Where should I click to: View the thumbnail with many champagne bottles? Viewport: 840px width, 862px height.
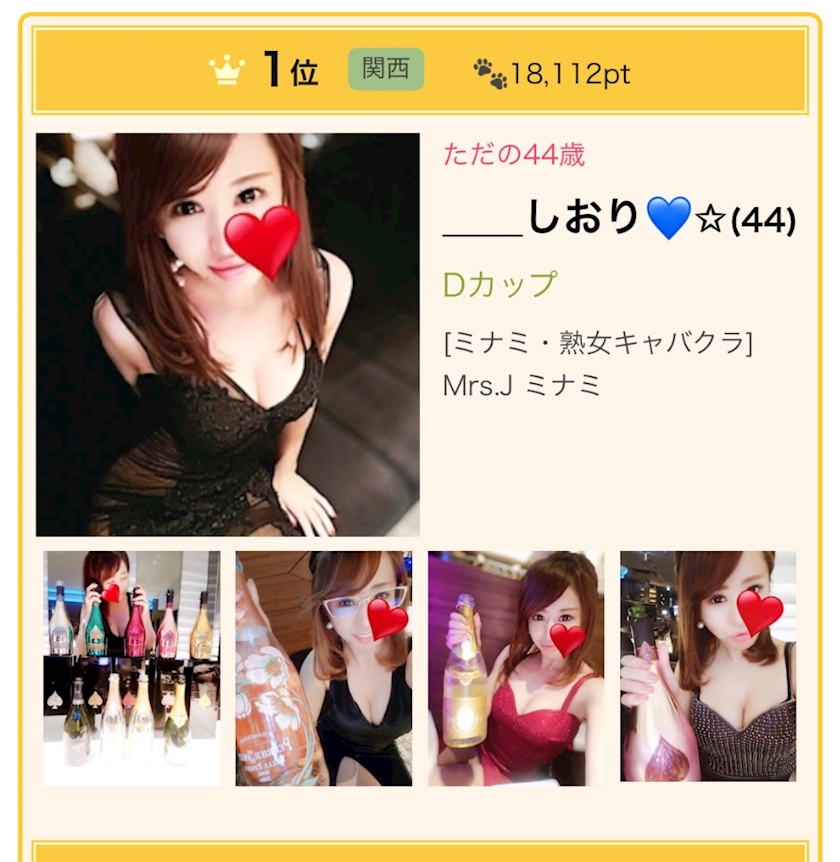pyautogui.click(x=132, y=668)
